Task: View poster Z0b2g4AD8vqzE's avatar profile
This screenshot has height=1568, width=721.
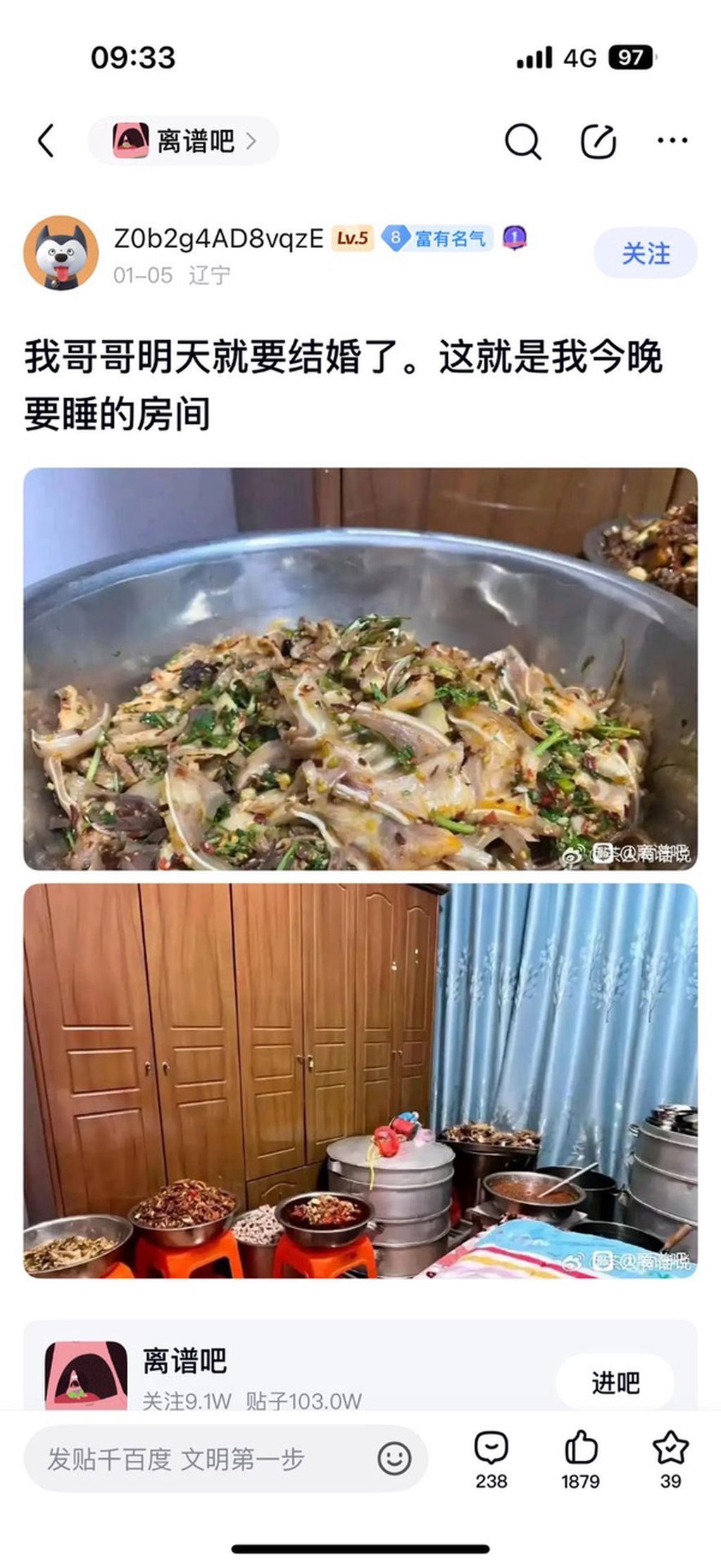Action: pyautogui.click(x=61, y=253)
